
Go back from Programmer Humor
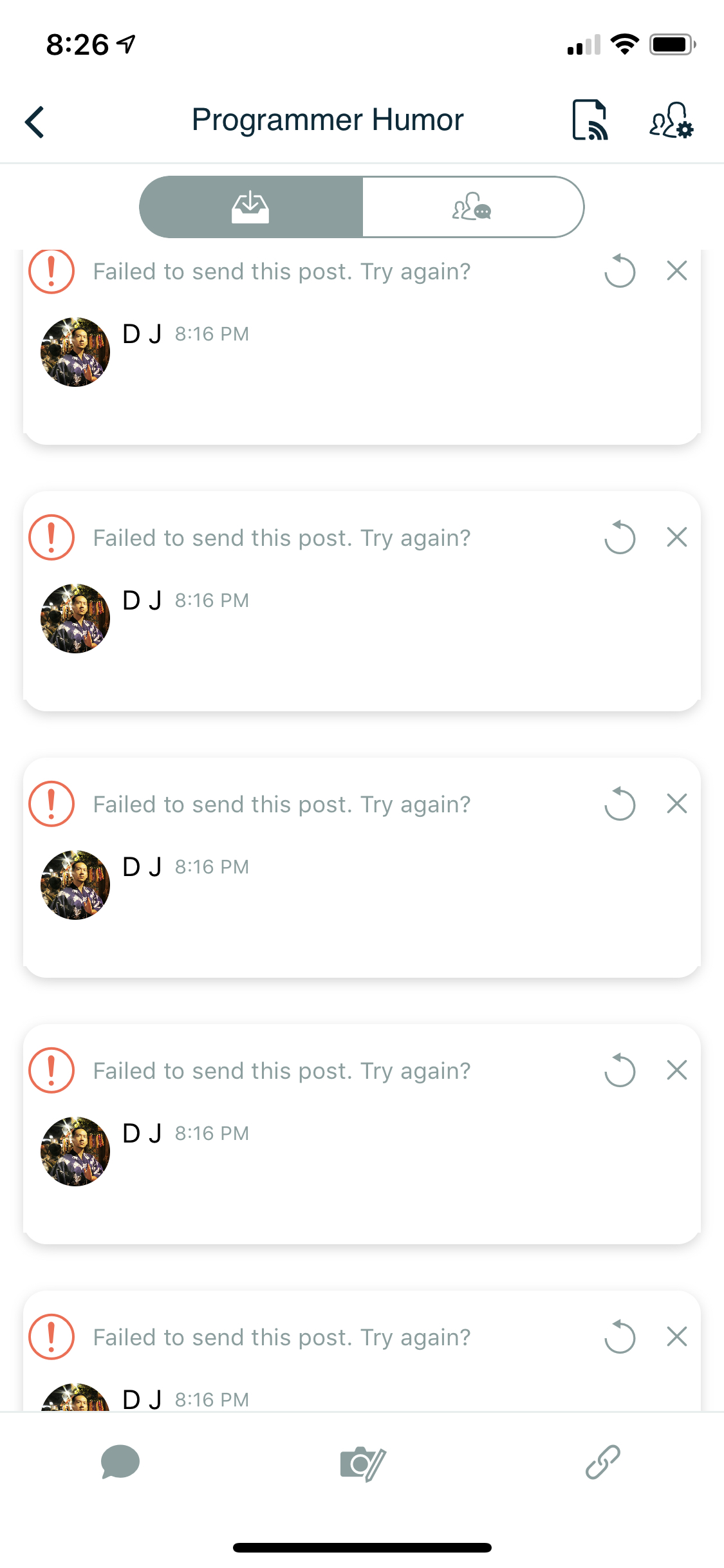pyautogui.click(x=35, y=122)
